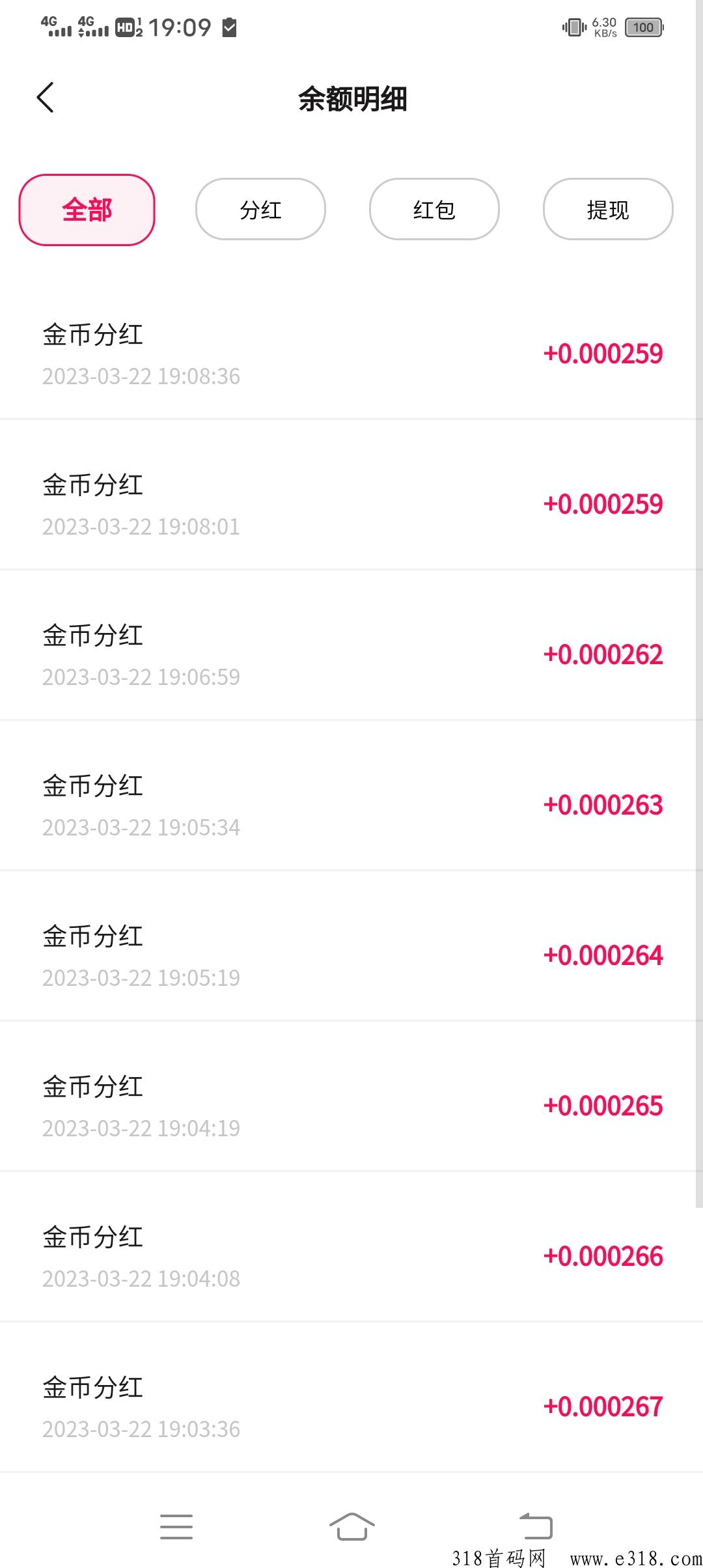The height and width of the screenshot is (1568, 703).
Task: Switch to the 红包 filter tab
Action: point(434,209)
